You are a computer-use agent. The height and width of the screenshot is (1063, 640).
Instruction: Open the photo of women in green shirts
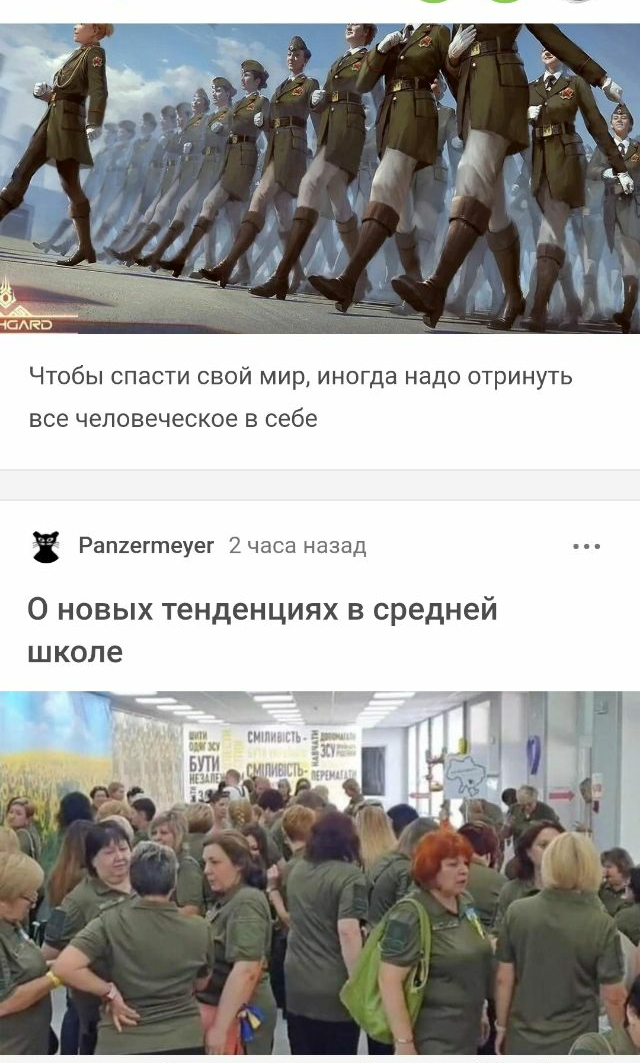[x=320, y=875]
